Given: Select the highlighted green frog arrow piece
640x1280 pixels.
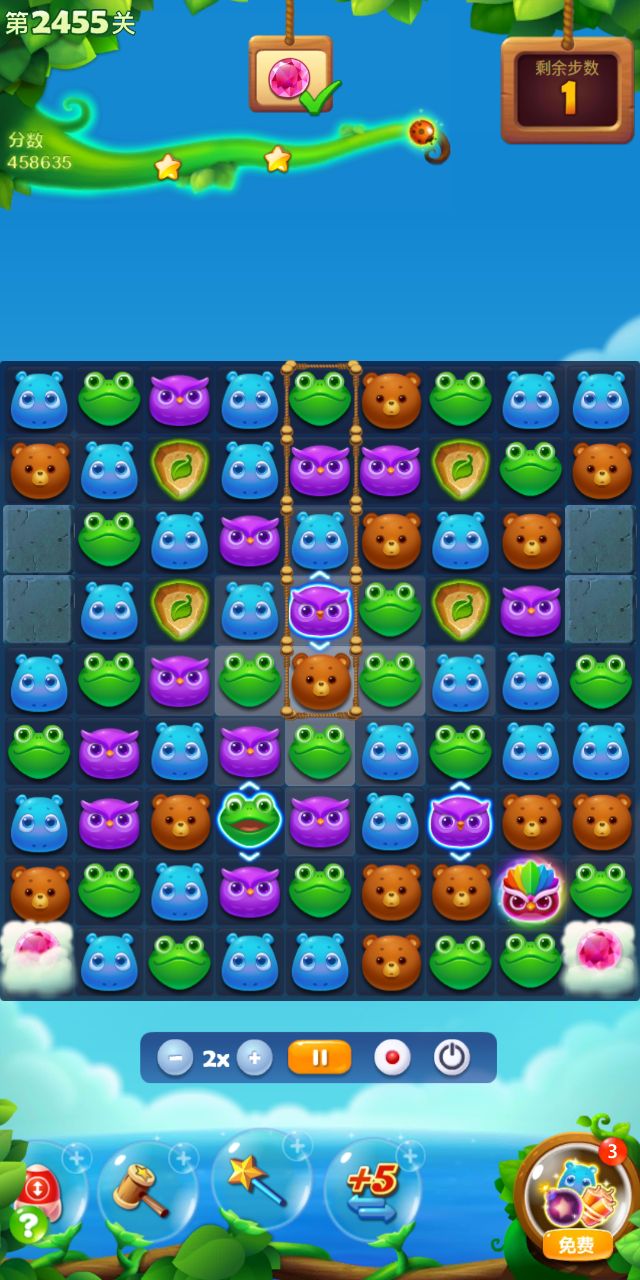Looking at the screenshot, I should point(249,820).
